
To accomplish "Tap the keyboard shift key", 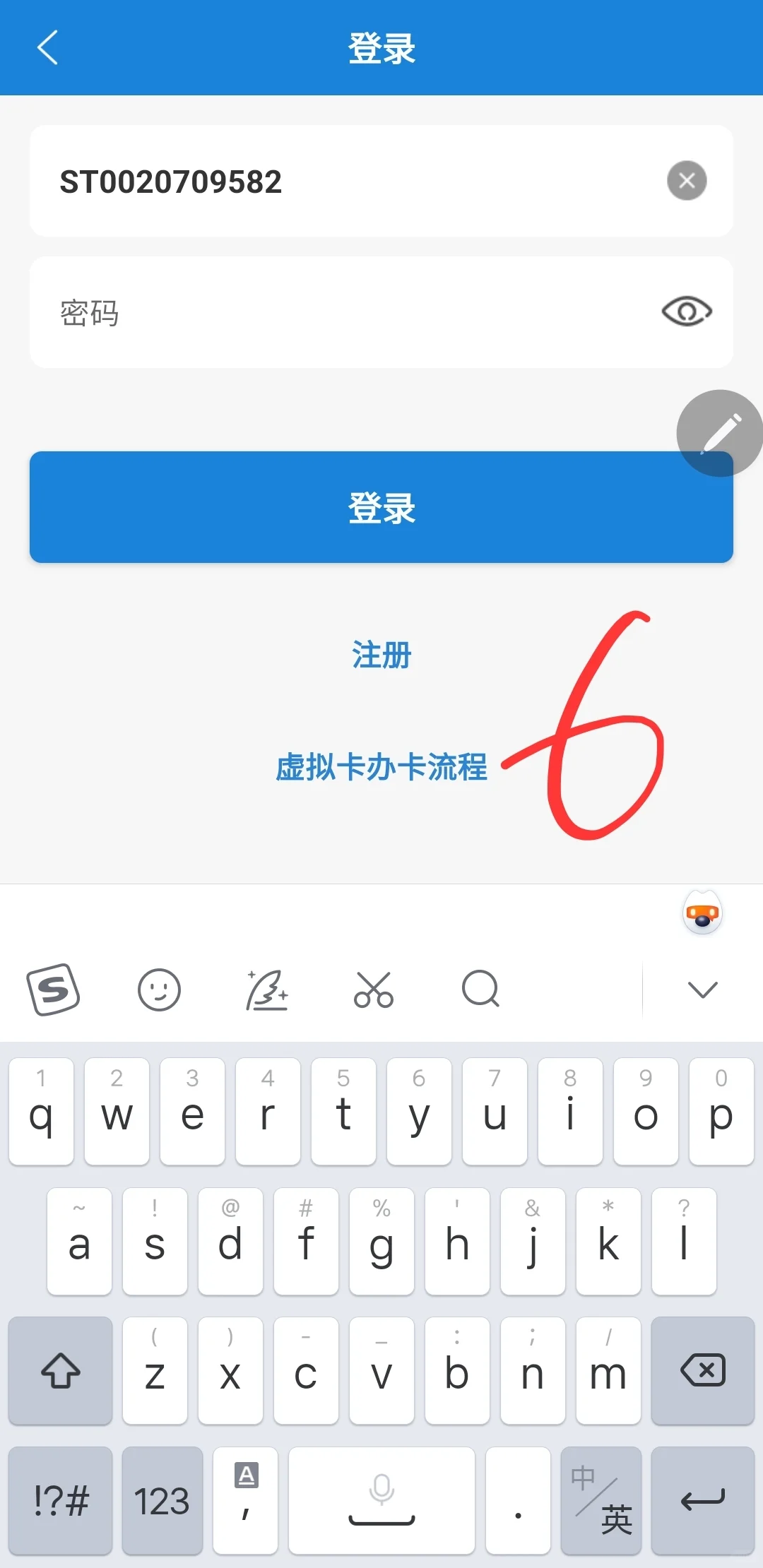I will [61, 1370].
